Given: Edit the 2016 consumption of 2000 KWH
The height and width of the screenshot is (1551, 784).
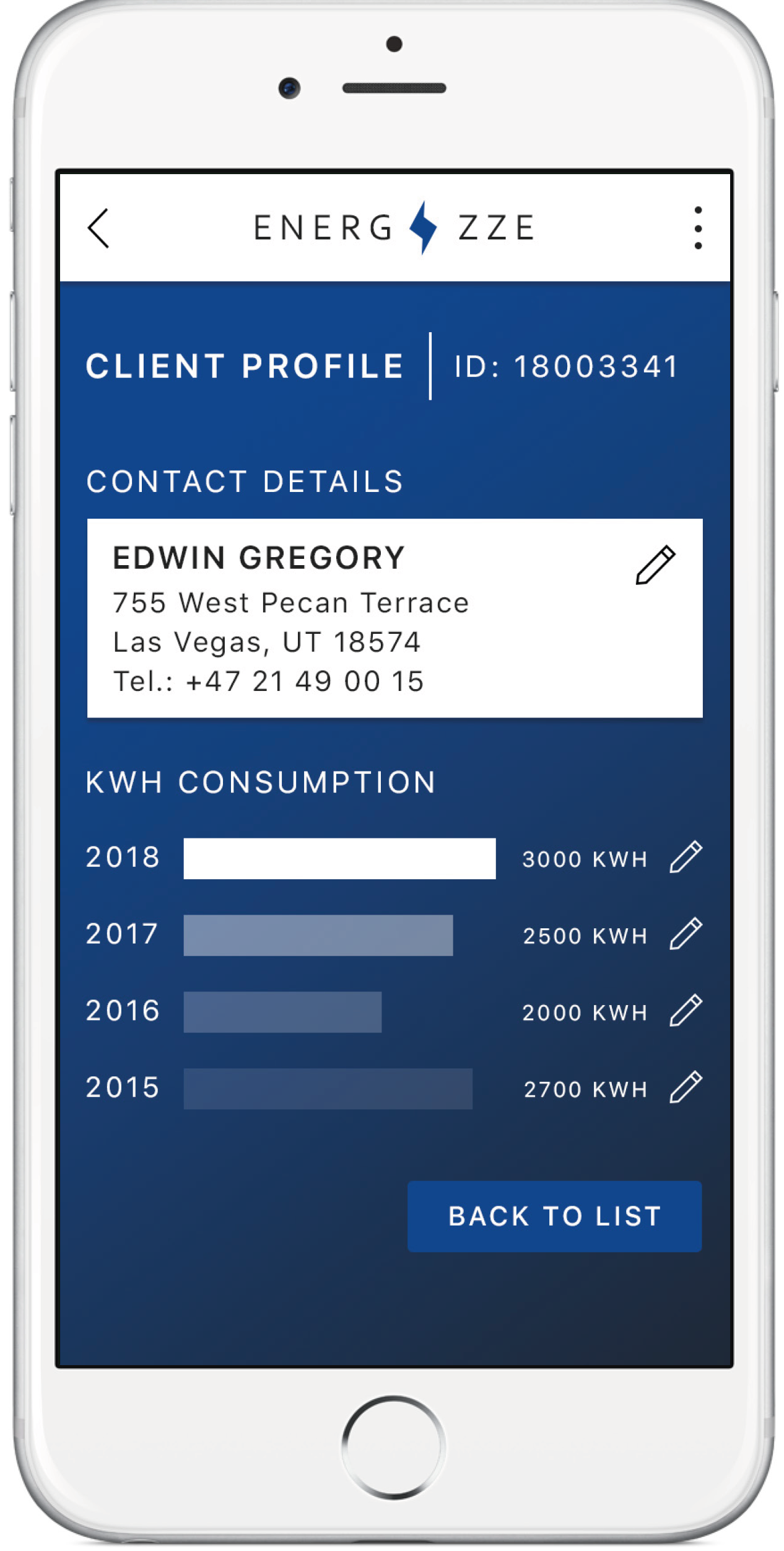Looking at the screenshot, I should (x=686, y=1011).
